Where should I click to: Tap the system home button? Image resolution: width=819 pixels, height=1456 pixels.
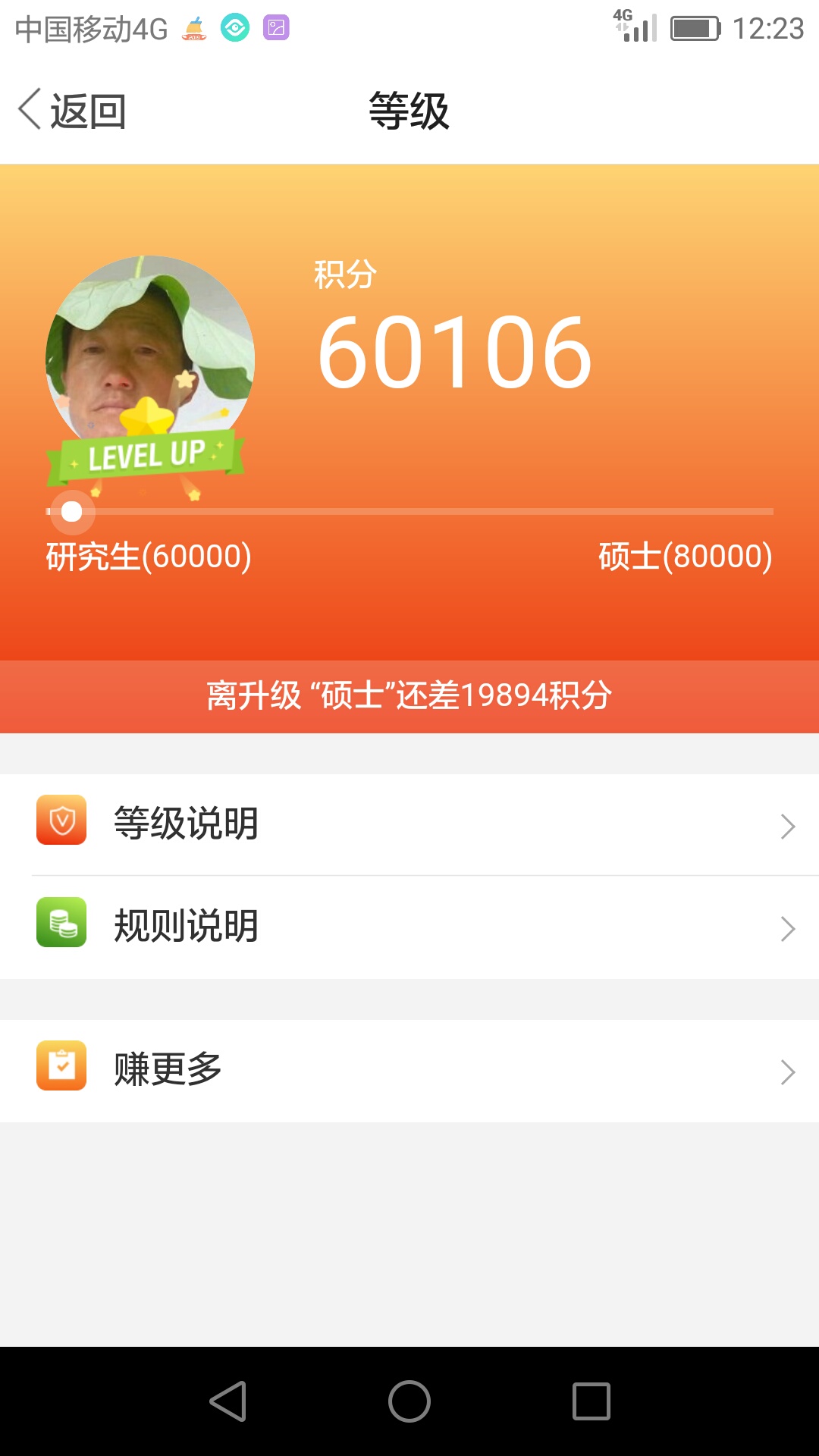click(x=409, y=1401)
